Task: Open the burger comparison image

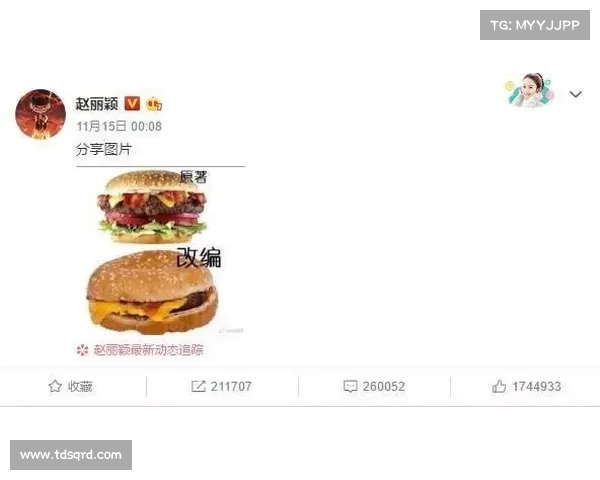Action: (160, 252)
